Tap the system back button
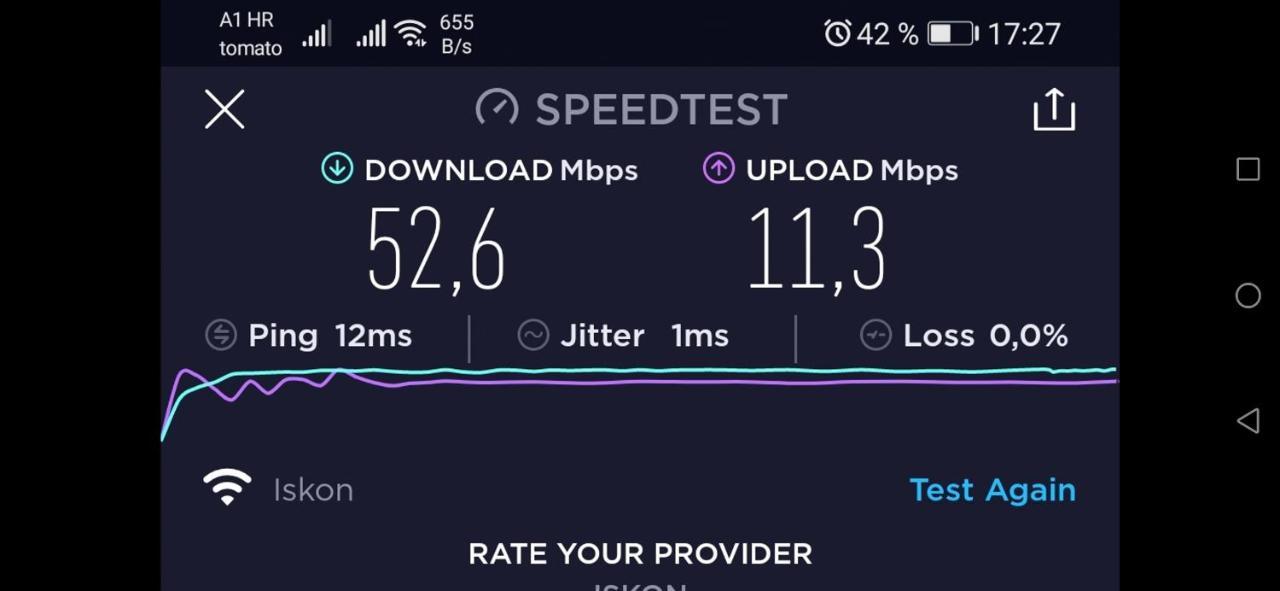 [1247, 421]
